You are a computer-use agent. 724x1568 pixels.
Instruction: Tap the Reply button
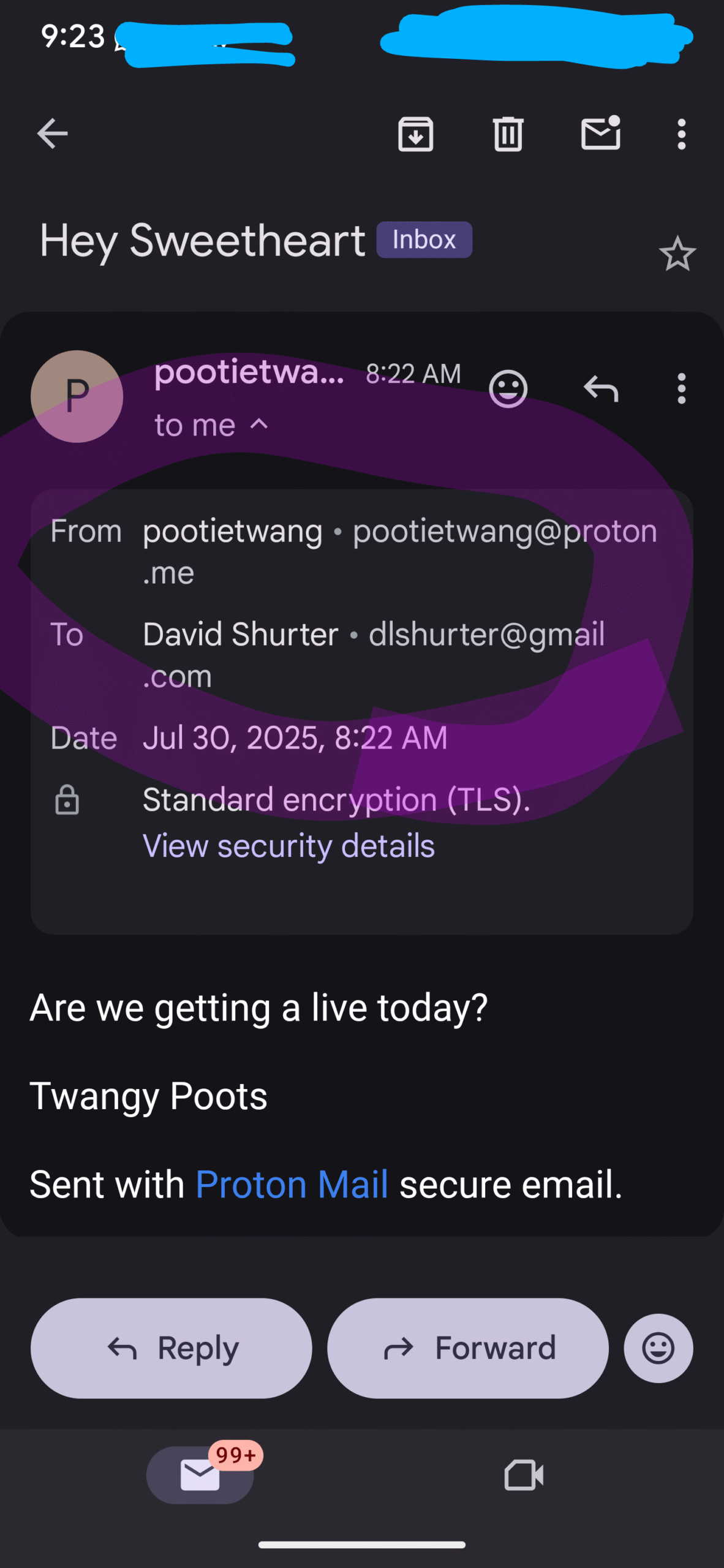[172, 1347]
